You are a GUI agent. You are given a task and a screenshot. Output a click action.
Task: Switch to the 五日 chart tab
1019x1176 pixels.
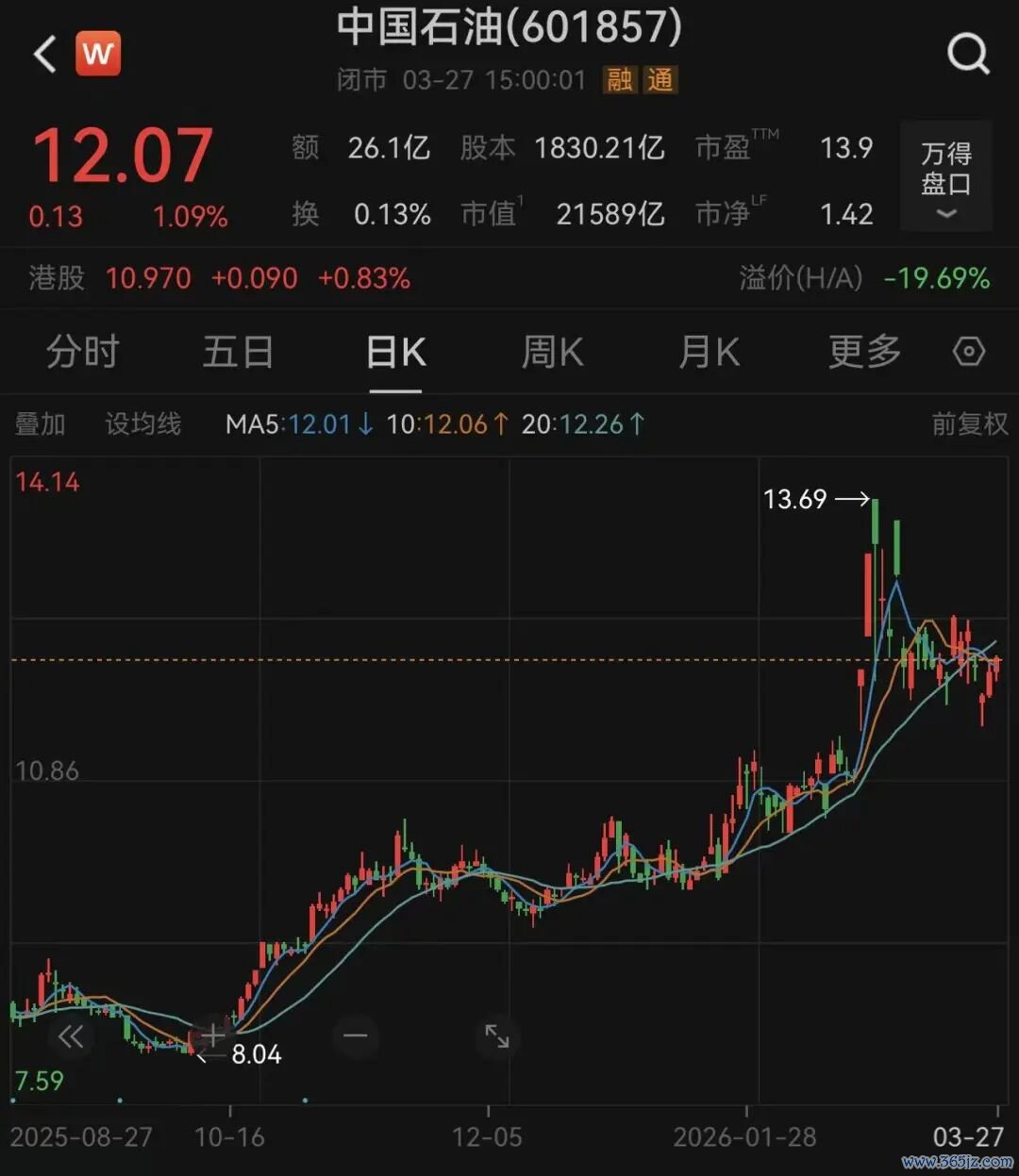(238, 352)
